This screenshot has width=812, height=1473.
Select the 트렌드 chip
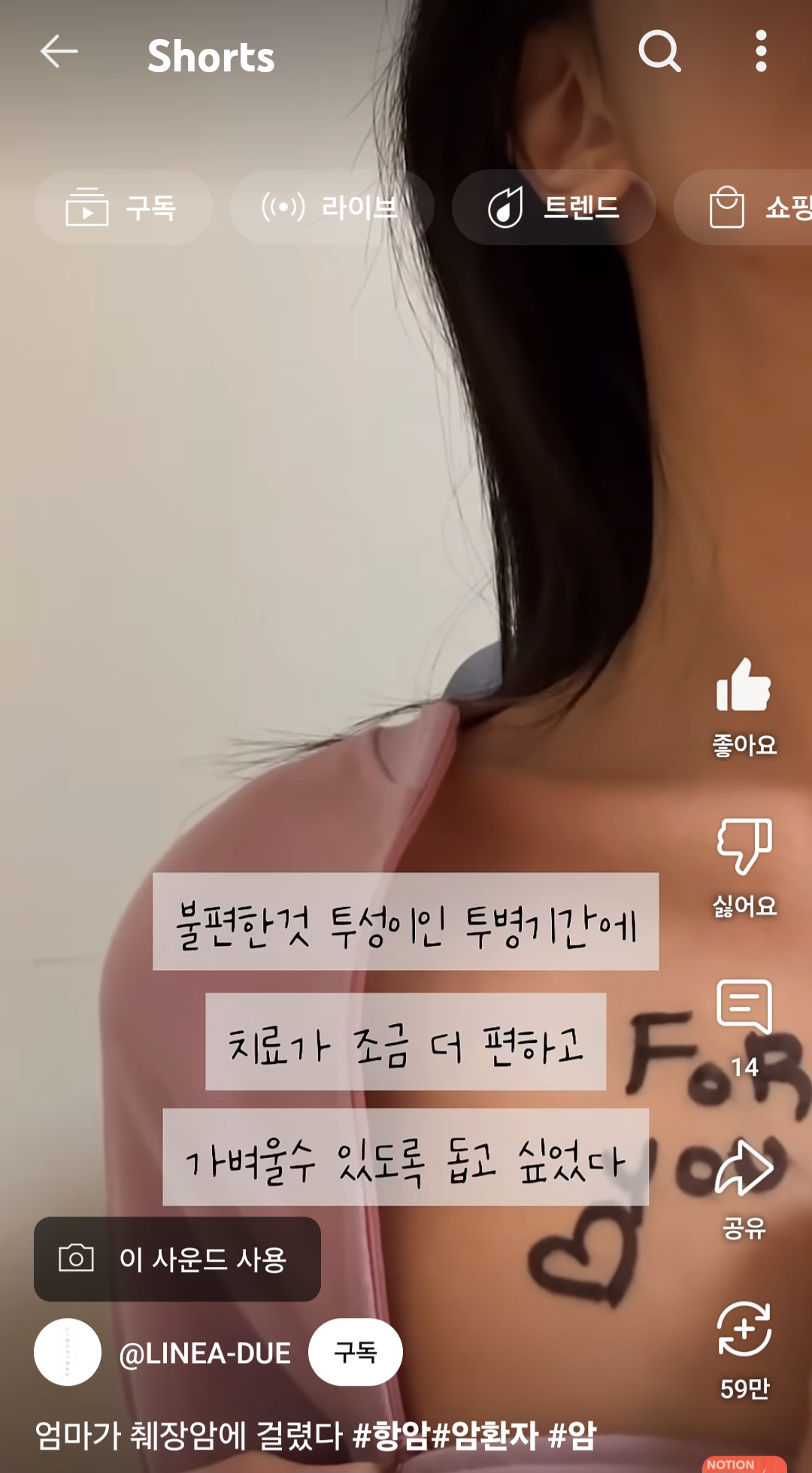(x=553, y=208)
